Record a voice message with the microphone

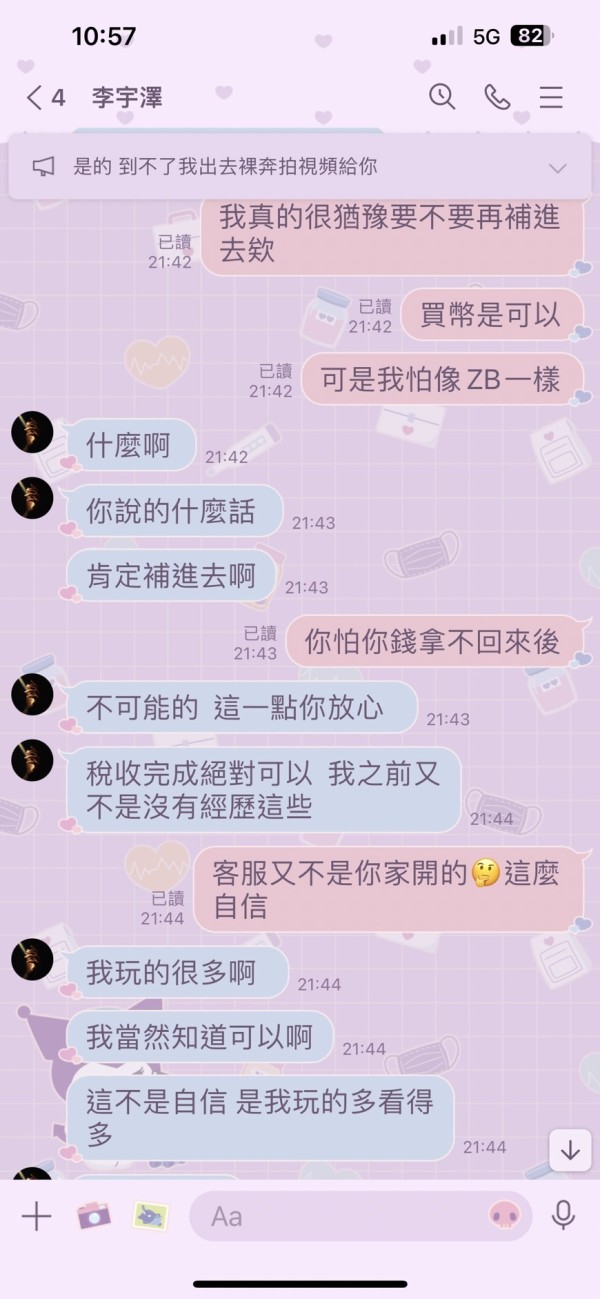(x=564, y=1215)
